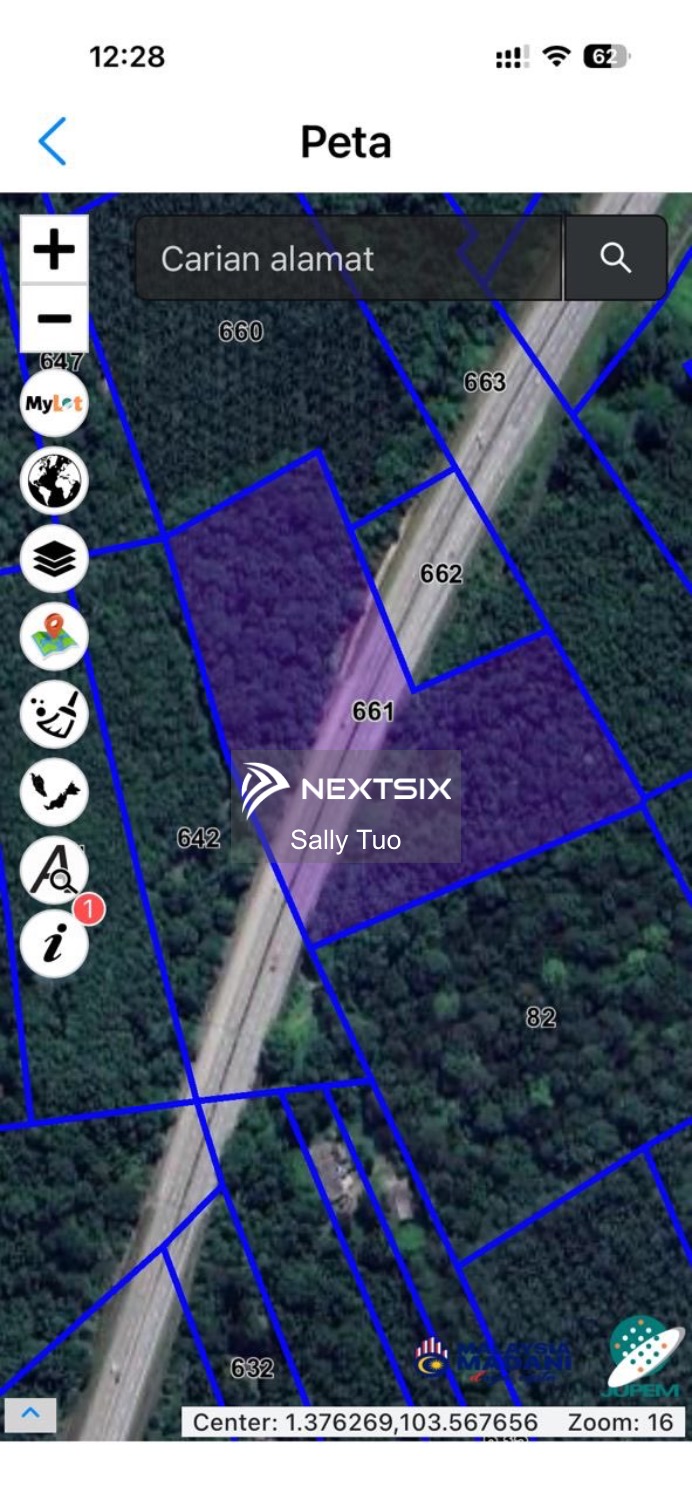Tap the Carian alamat search field
The width and height of the screenshot is (692, 1500).
[x=348, y=259]
